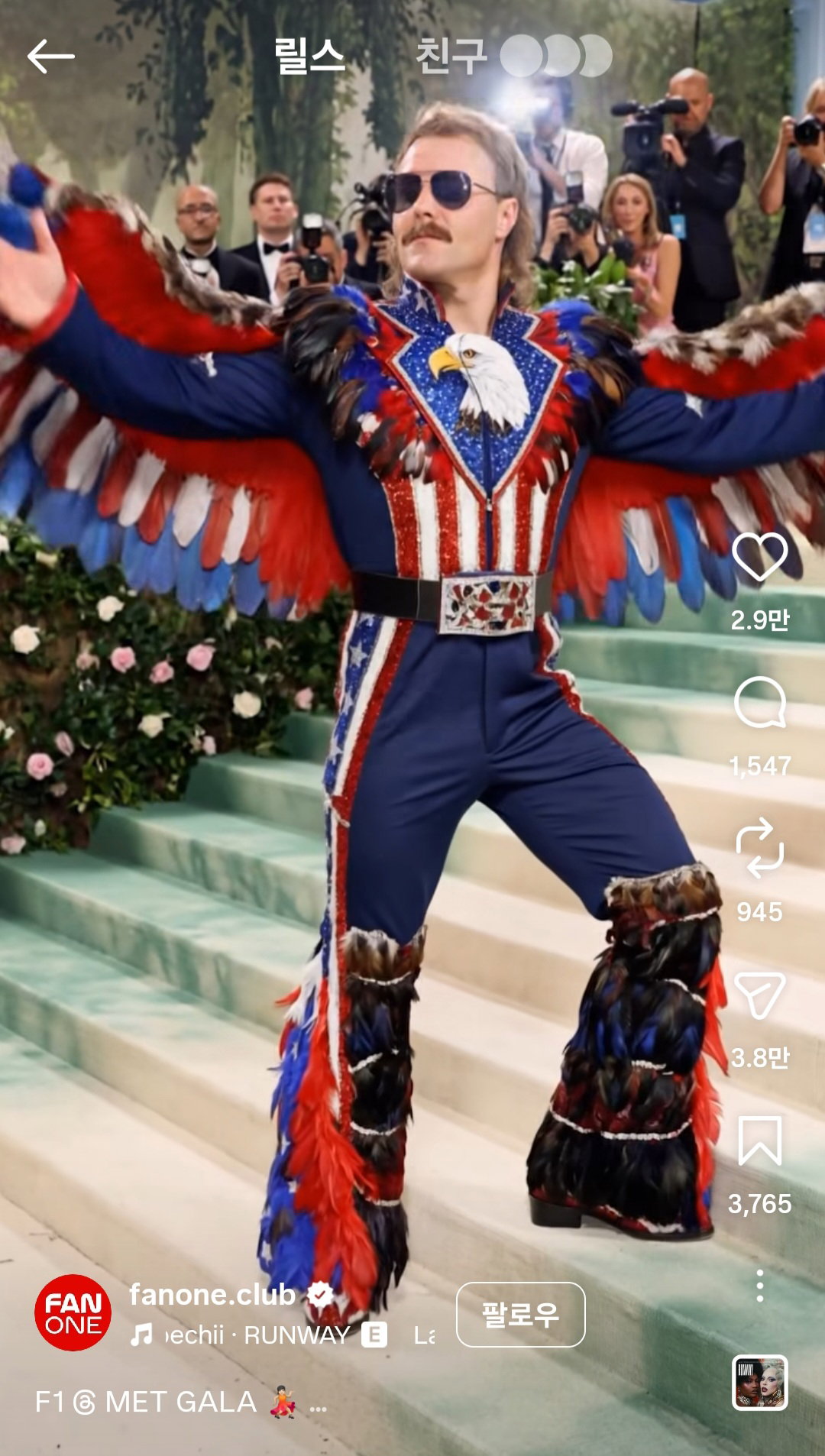Viewport: 825px width, 1456px height.
Task: Repost this reel
Action: [x=759, y=848]
